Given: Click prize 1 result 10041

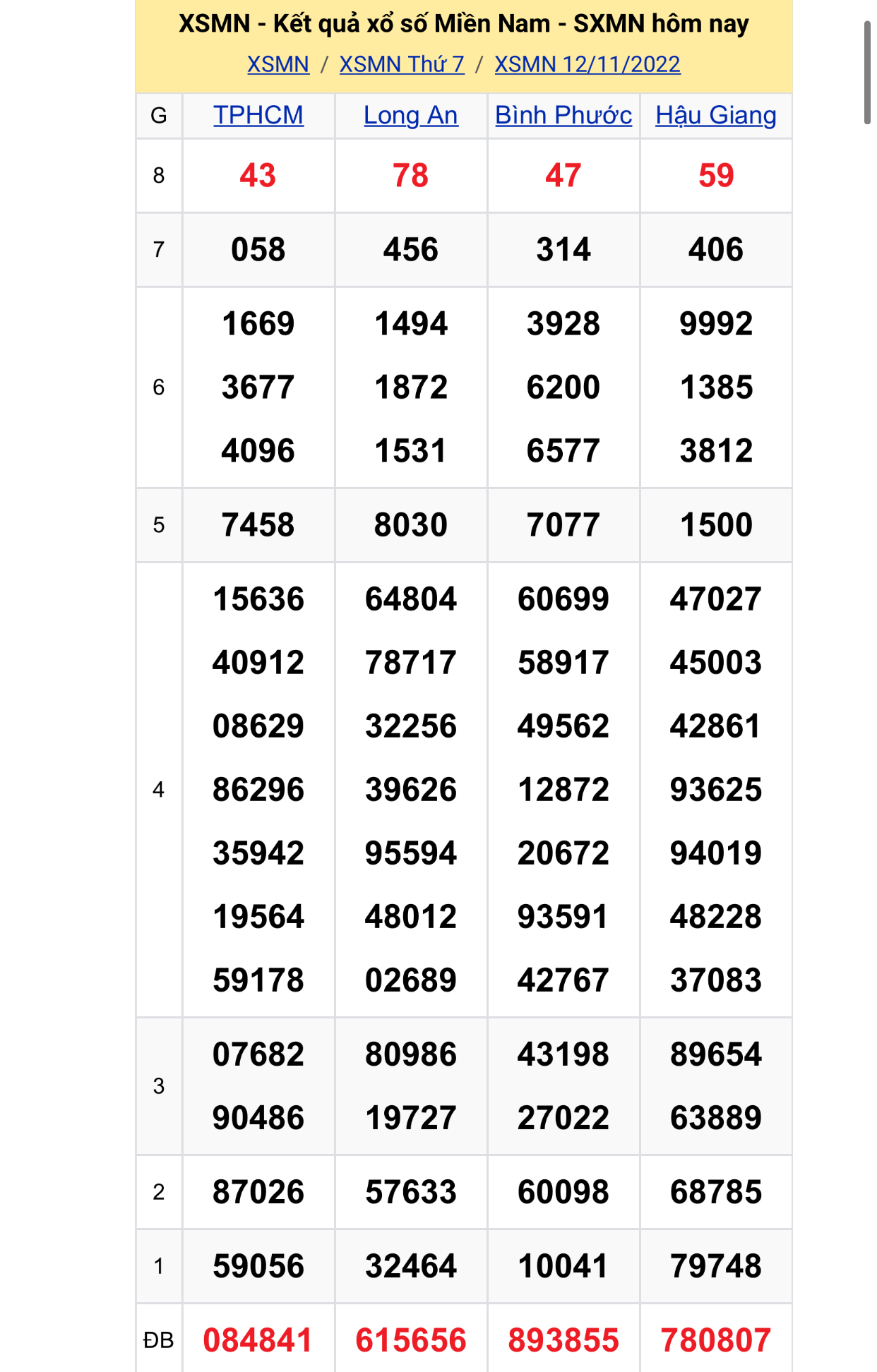Looking at the screenshot, I should pos(563,1264).
